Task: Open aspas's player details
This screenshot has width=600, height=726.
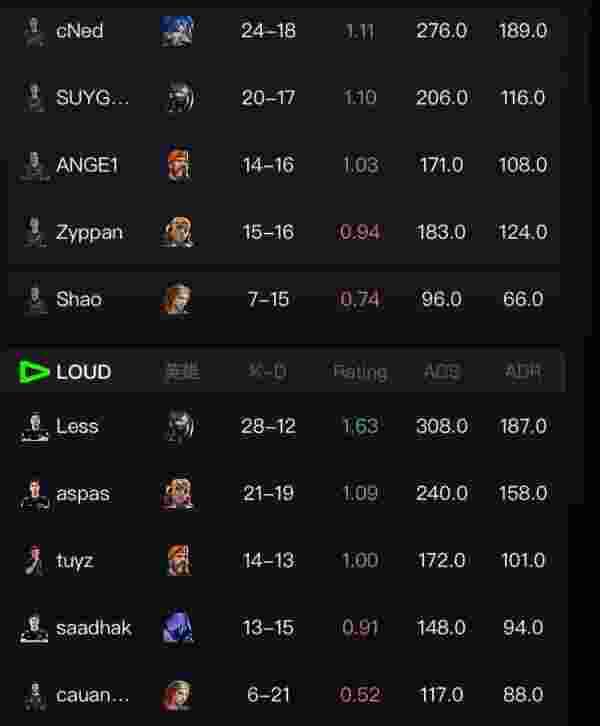Action: (x=82, y=494)
